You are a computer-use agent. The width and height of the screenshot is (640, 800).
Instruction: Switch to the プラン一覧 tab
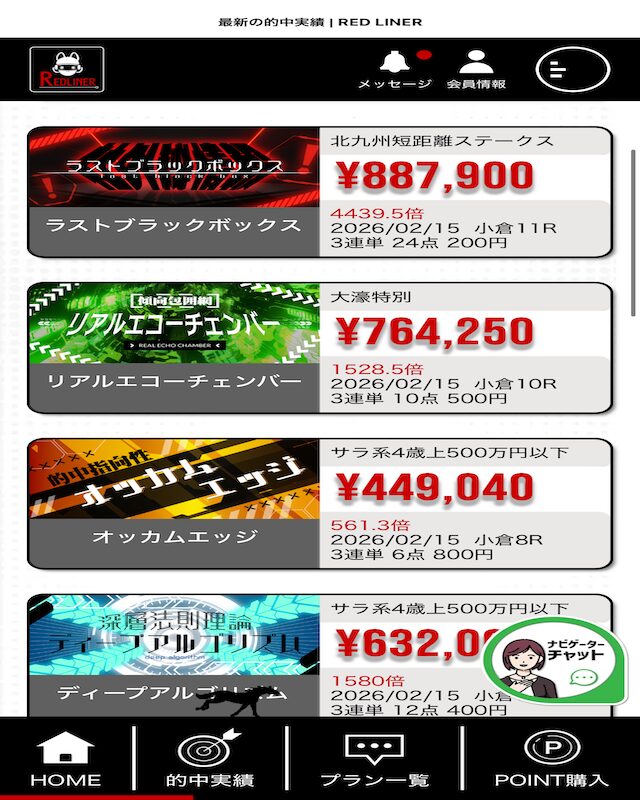click(x=373, y=760)
